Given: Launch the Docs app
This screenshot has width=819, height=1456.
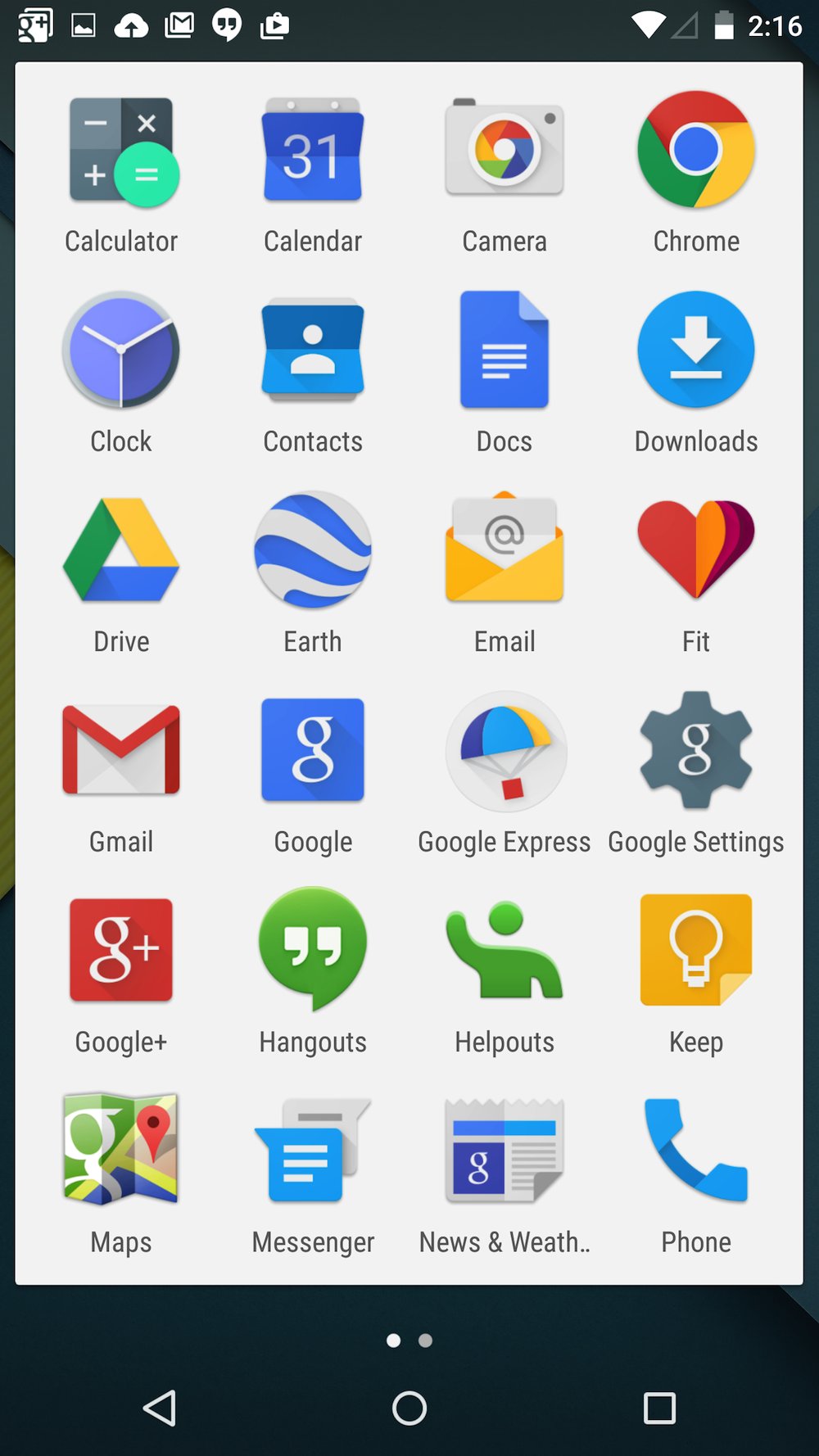Looking at the screenshot, I should pyautogui.click(x=505, y=350).
